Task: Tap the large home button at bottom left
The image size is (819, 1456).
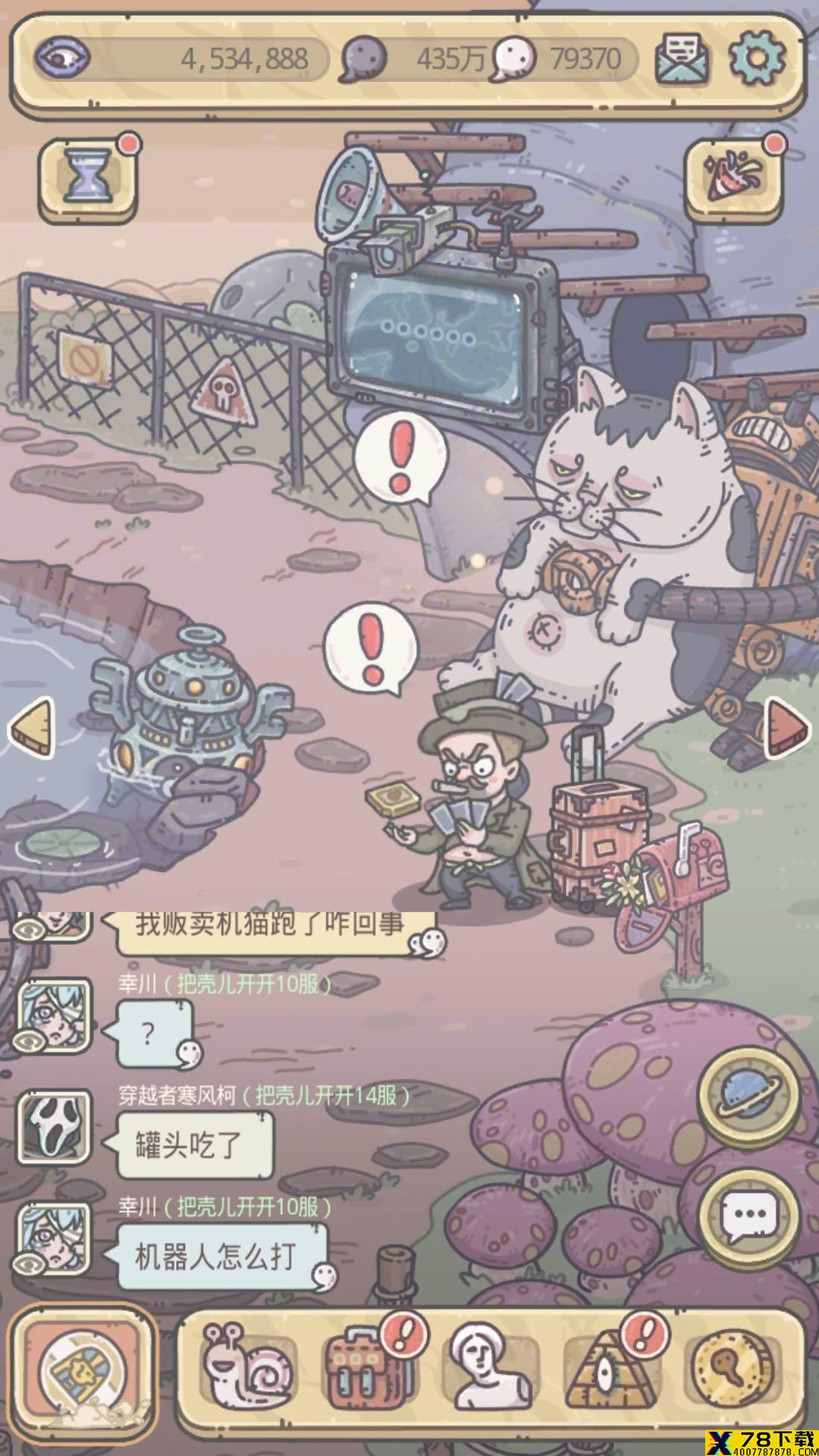Action: (83, 1375)
